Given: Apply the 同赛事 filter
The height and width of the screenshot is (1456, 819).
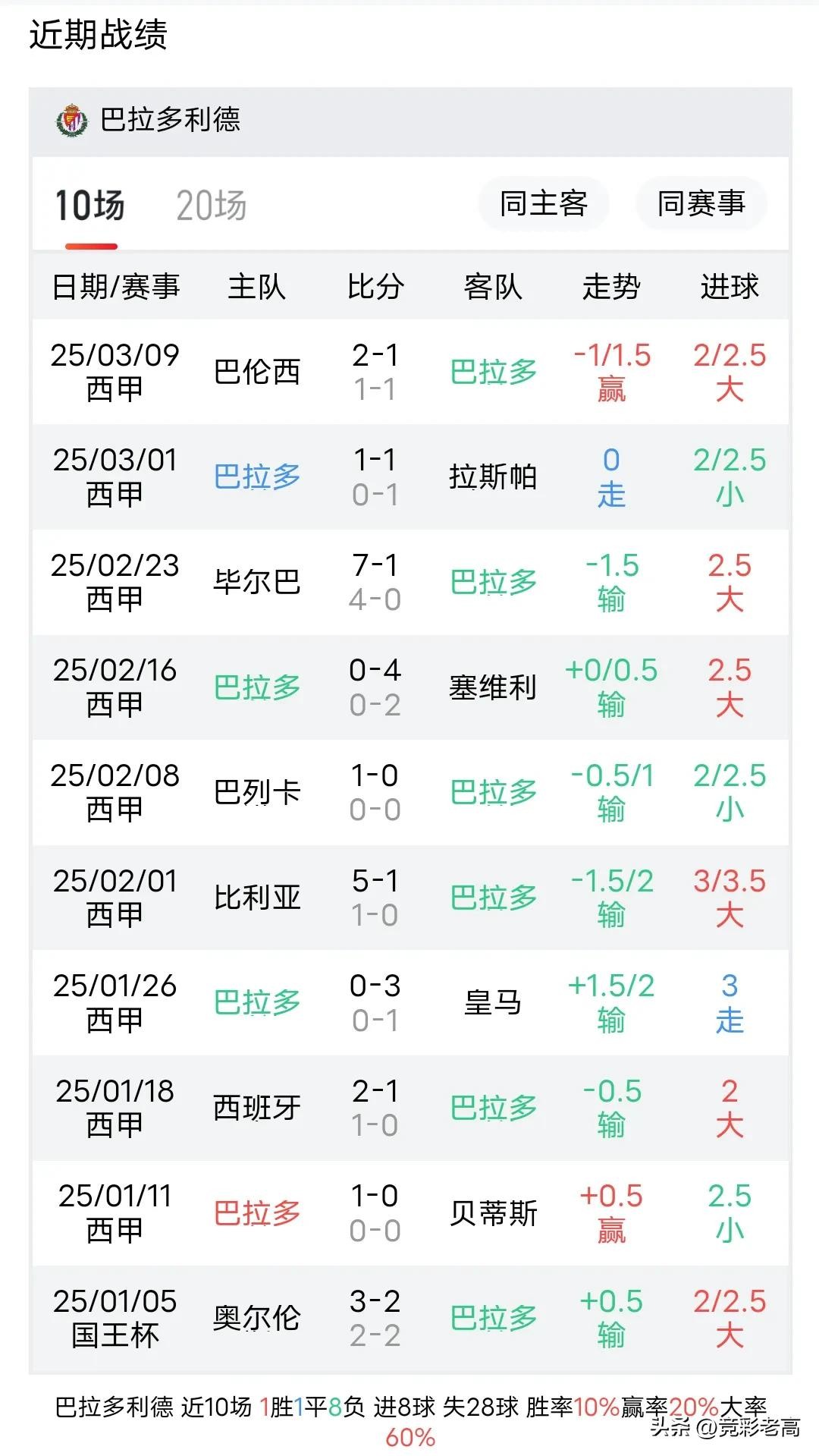Looking at the screenshot, I should (x=701, y=203).
